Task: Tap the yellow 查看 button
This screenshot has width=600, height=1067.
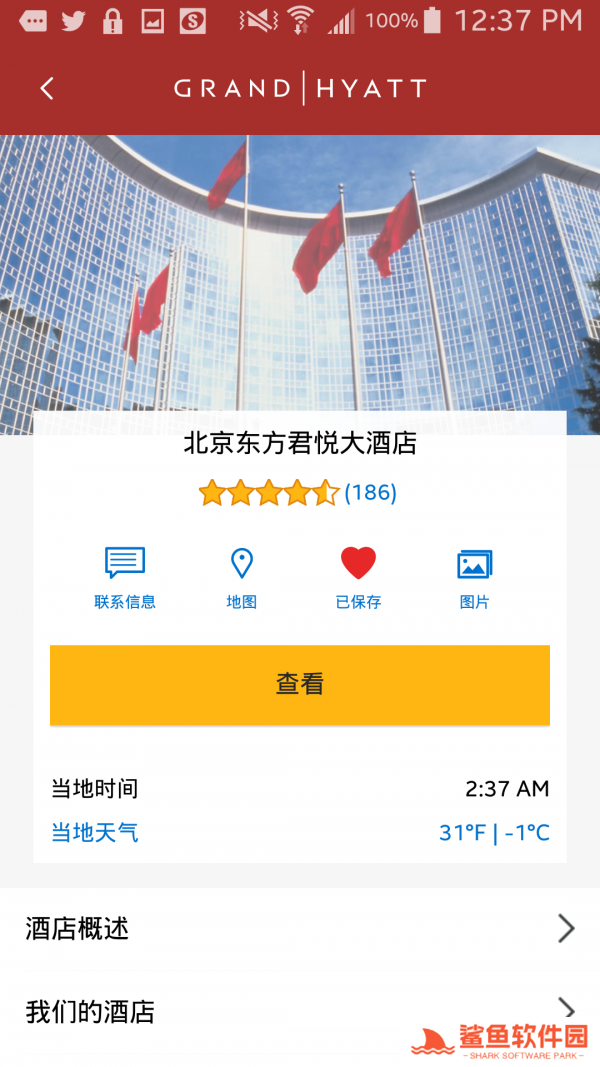Action: pos(300,684)
